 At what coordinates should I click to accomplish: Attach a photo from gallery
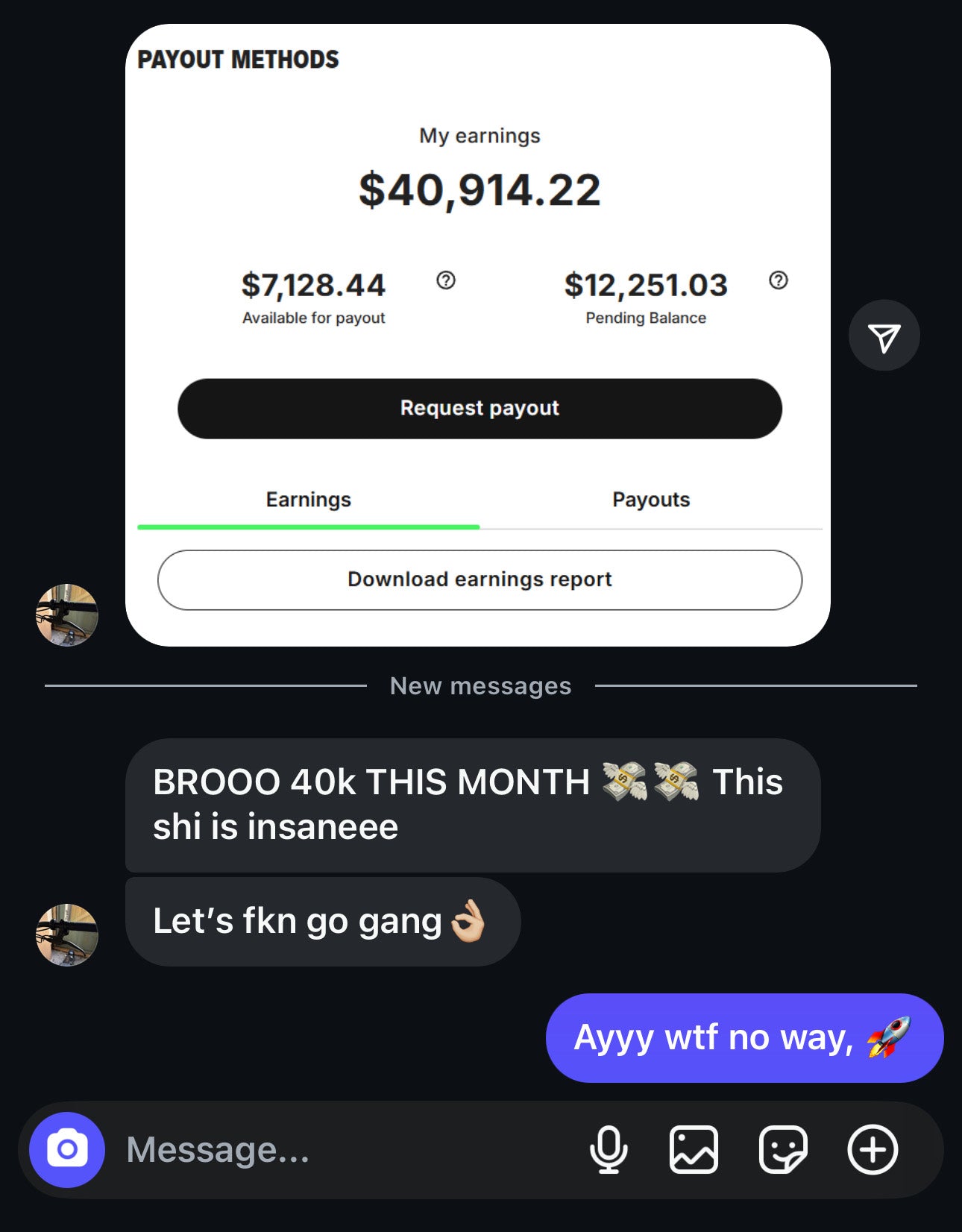[694, 1149]
